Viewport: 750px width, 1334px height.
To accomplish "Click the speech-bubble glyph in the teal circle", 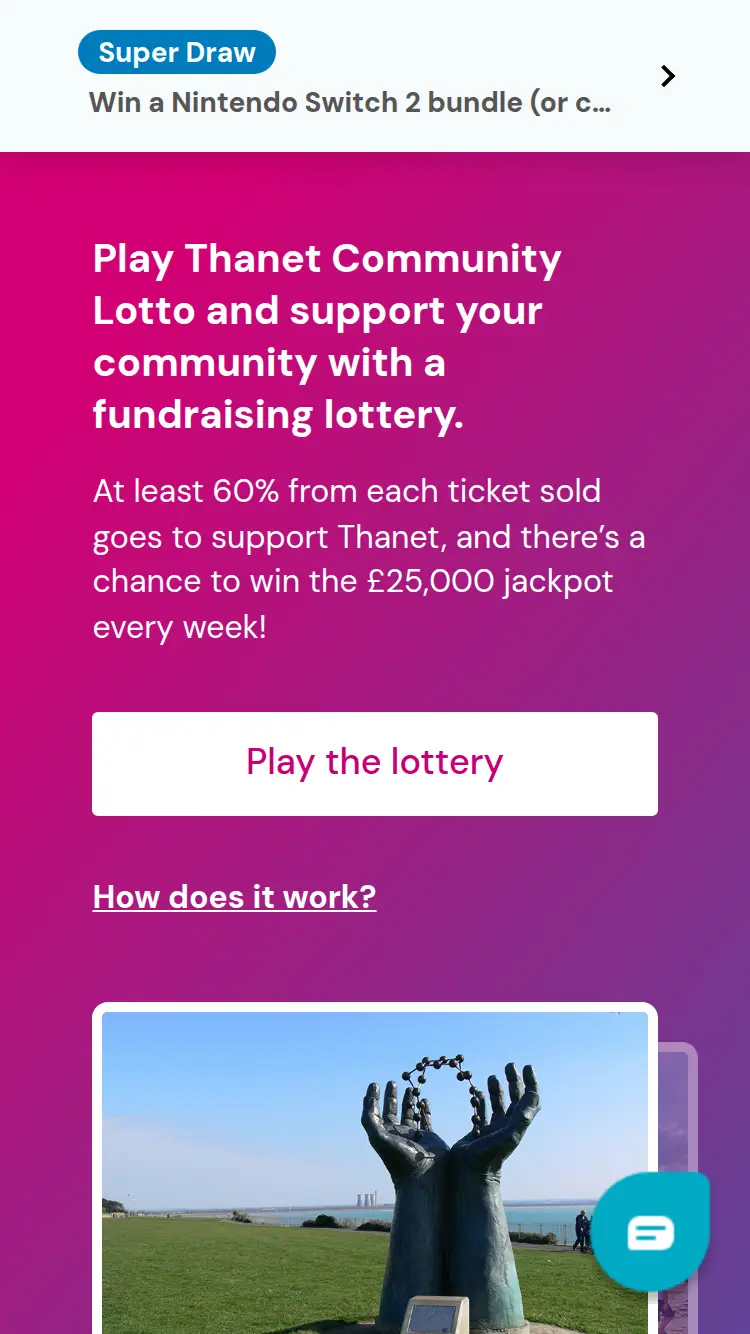I will coord(651,1231).
